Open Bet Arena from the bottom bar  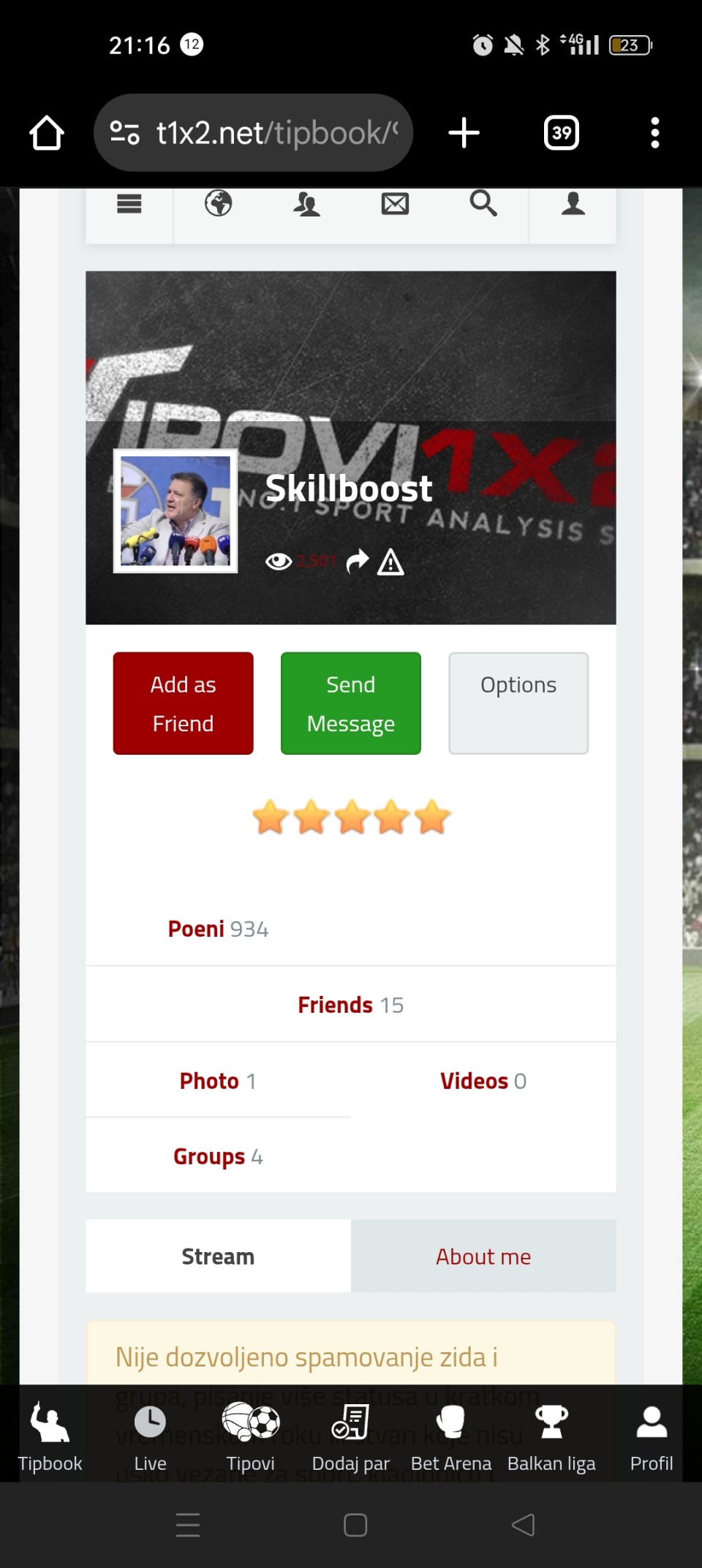click(x=450, y=1436)
